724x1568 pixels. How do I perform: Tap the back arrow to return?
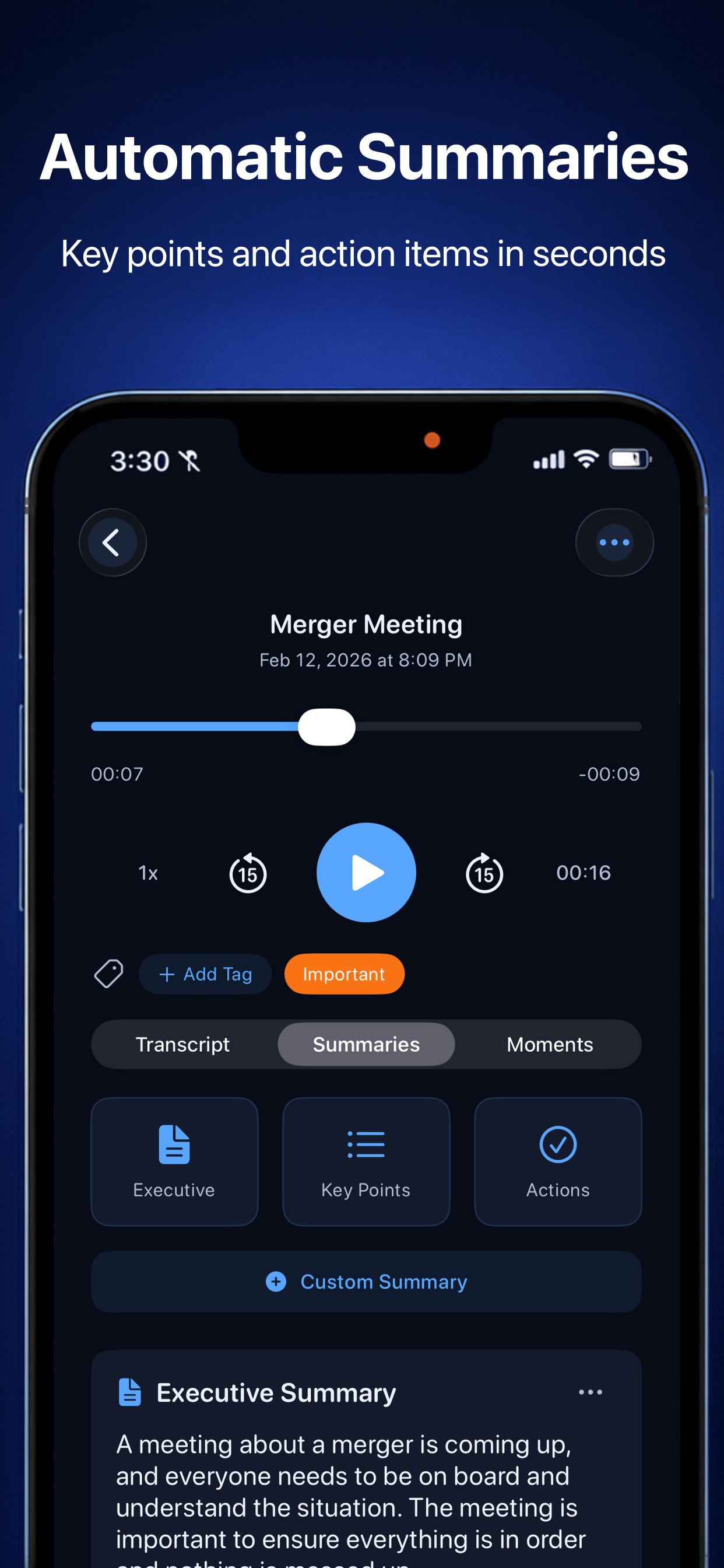[x=113, y=542]
